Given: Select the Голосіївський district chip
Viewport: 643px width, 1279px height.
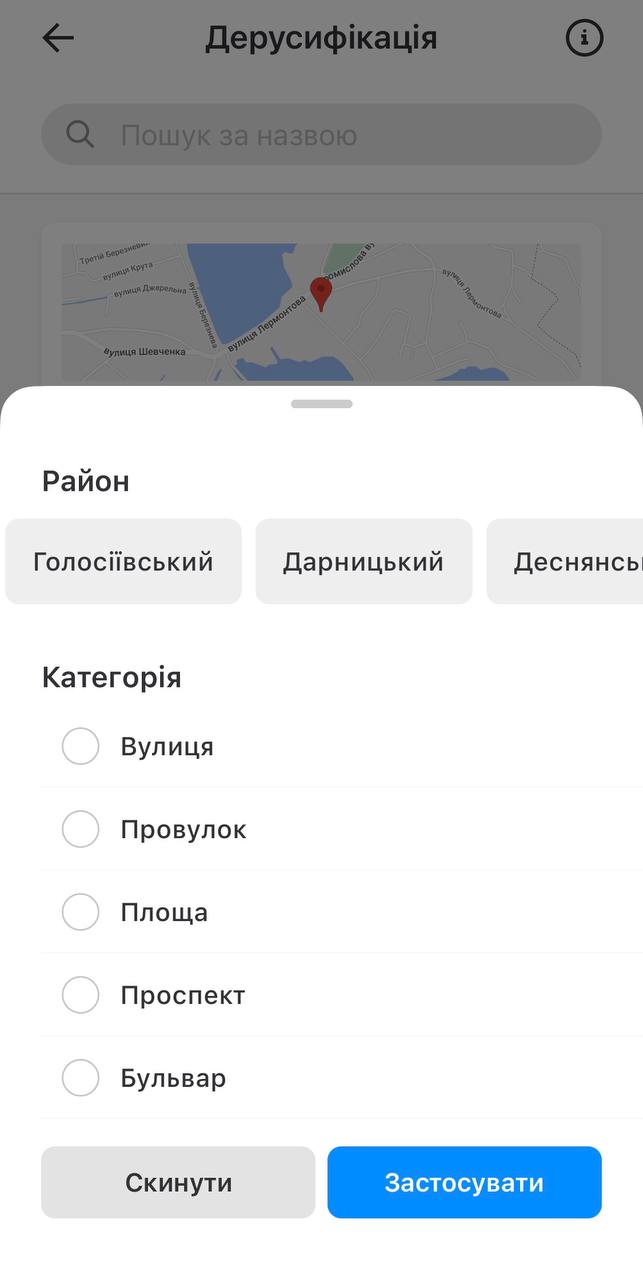Looking at the screenshot, I should click(x=123, y=561).
